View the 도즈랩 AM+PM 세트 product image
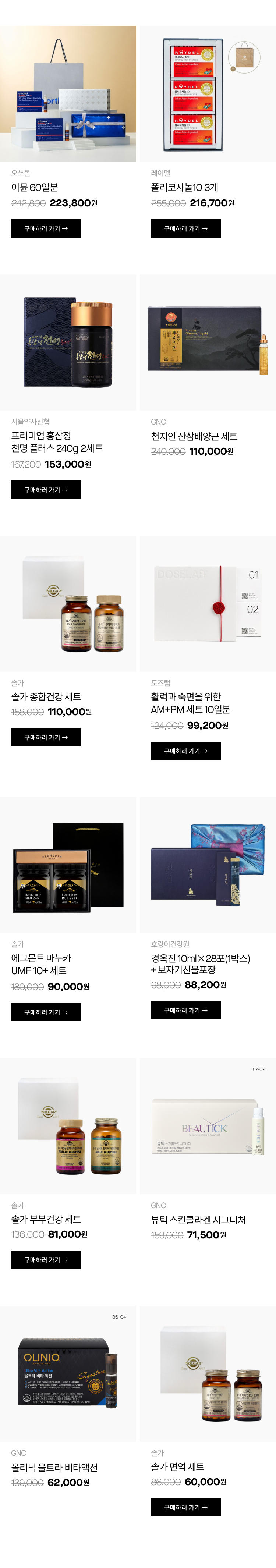This screenshot has height=1568, width=276. tap(207, 603)
